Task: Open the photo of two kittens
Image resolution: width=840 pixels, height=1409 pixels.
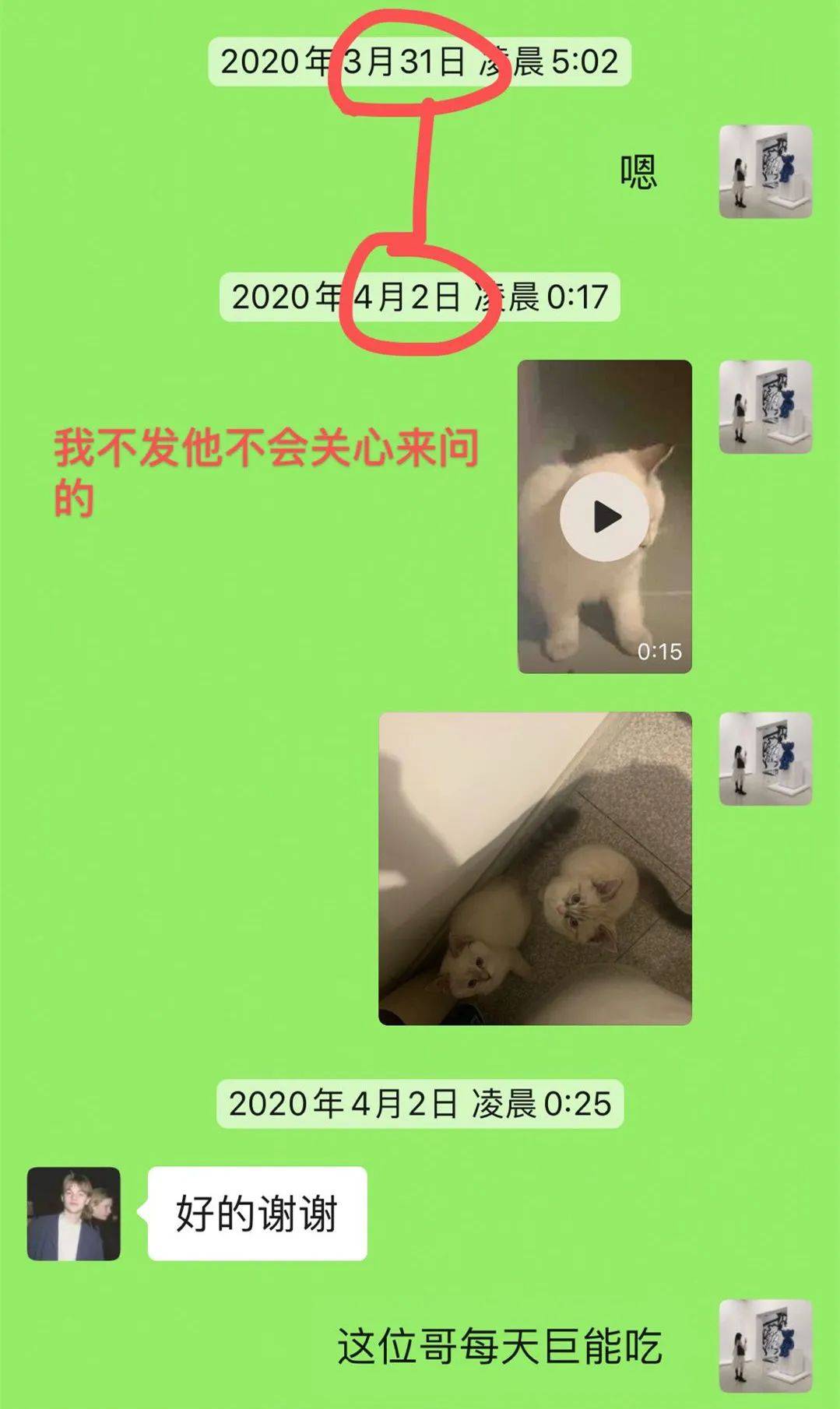Action: (535, 868)
